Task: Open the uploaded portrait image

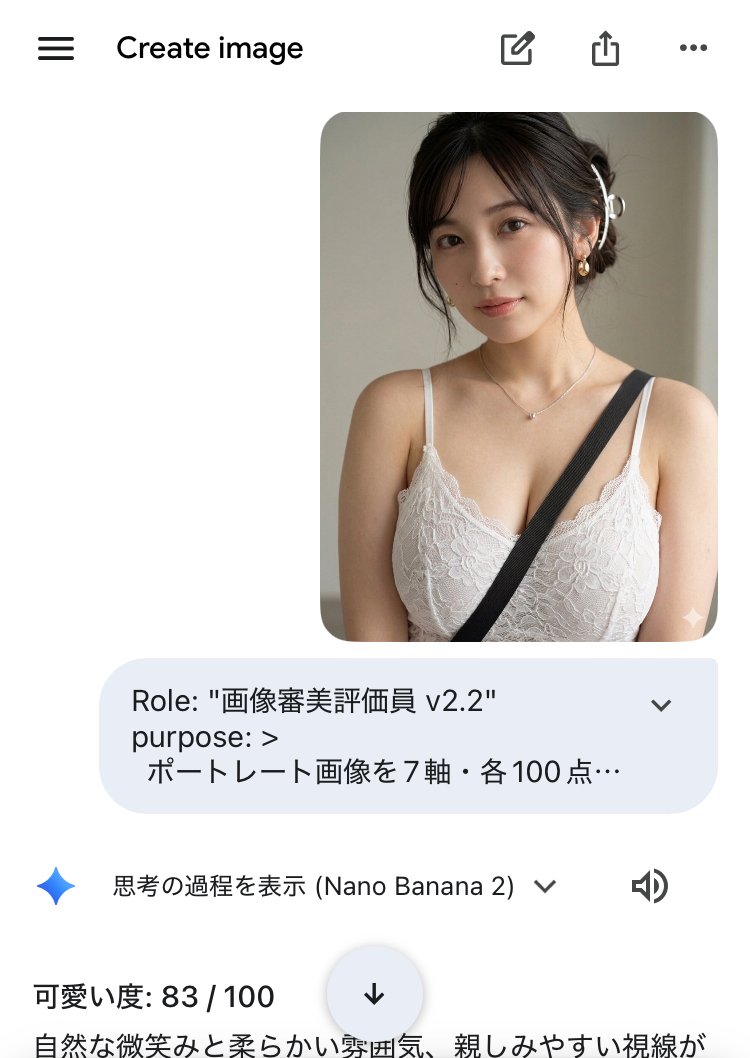Action: pyautogui.click(x=518, y=376)
